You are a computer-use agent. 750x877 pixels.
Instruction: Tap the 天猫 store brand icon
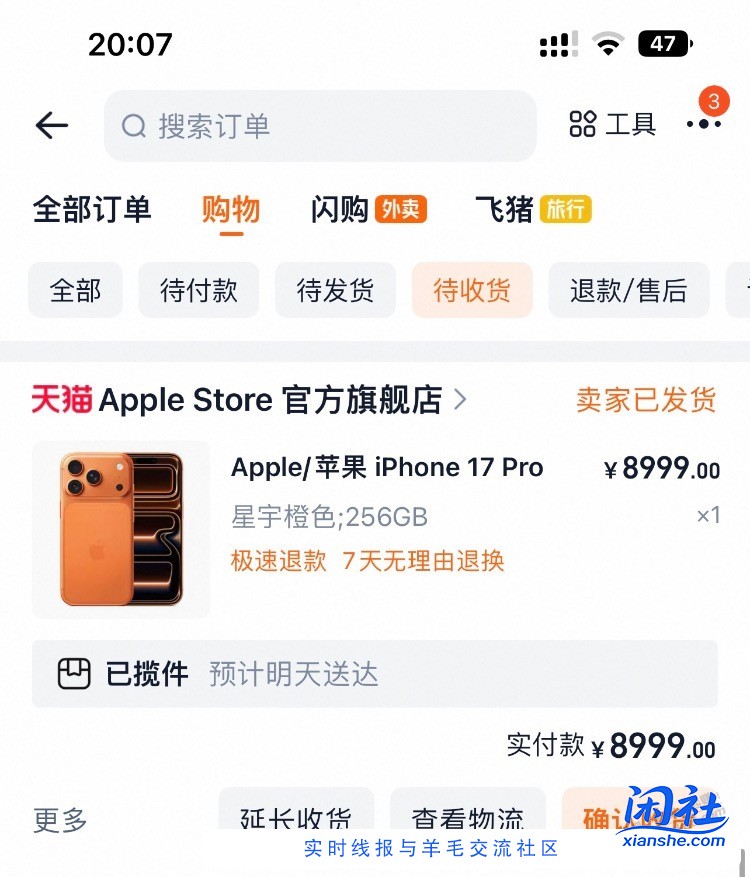pyautogui.click(x=62, y=399)
